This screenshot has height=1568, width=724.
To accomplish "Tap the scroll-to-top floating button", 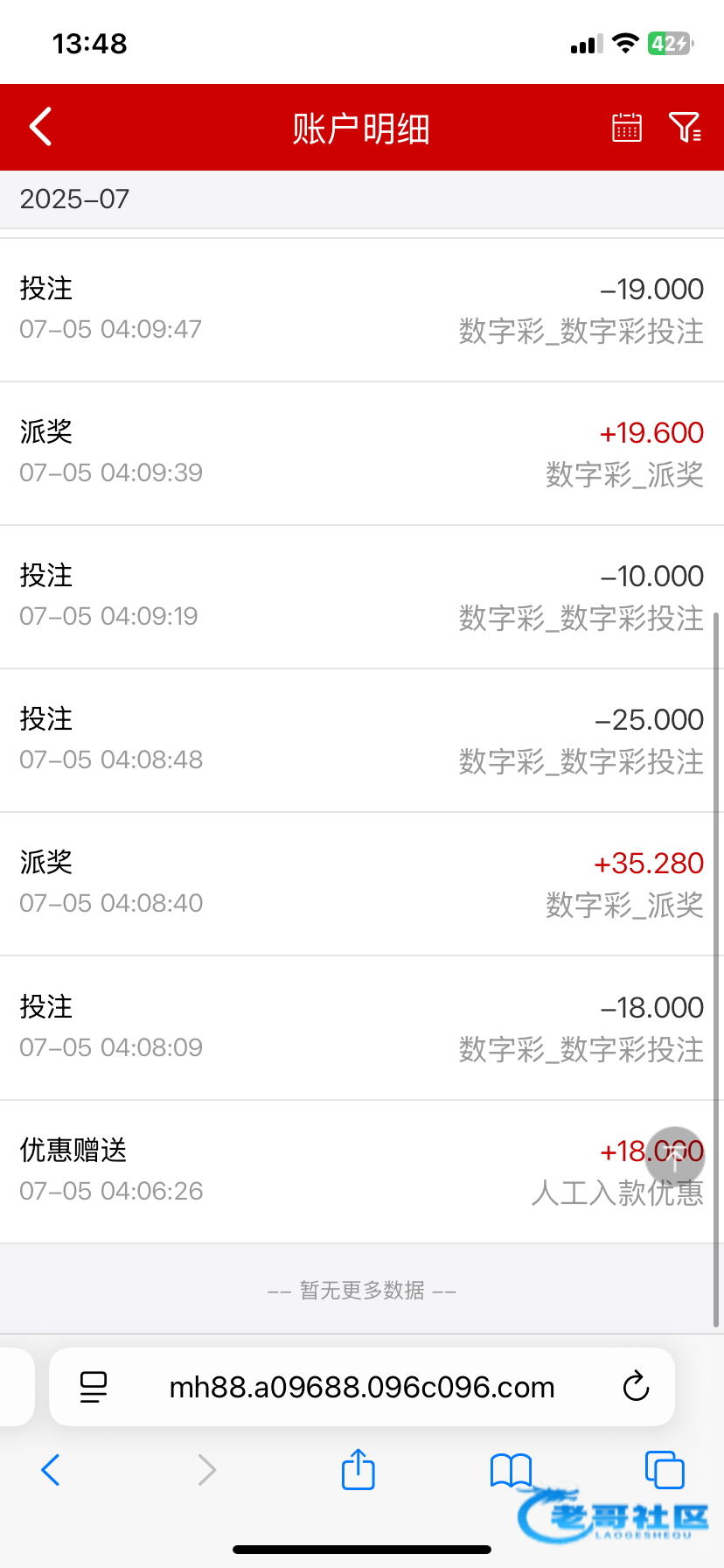I will click(x=674, y=1156).
